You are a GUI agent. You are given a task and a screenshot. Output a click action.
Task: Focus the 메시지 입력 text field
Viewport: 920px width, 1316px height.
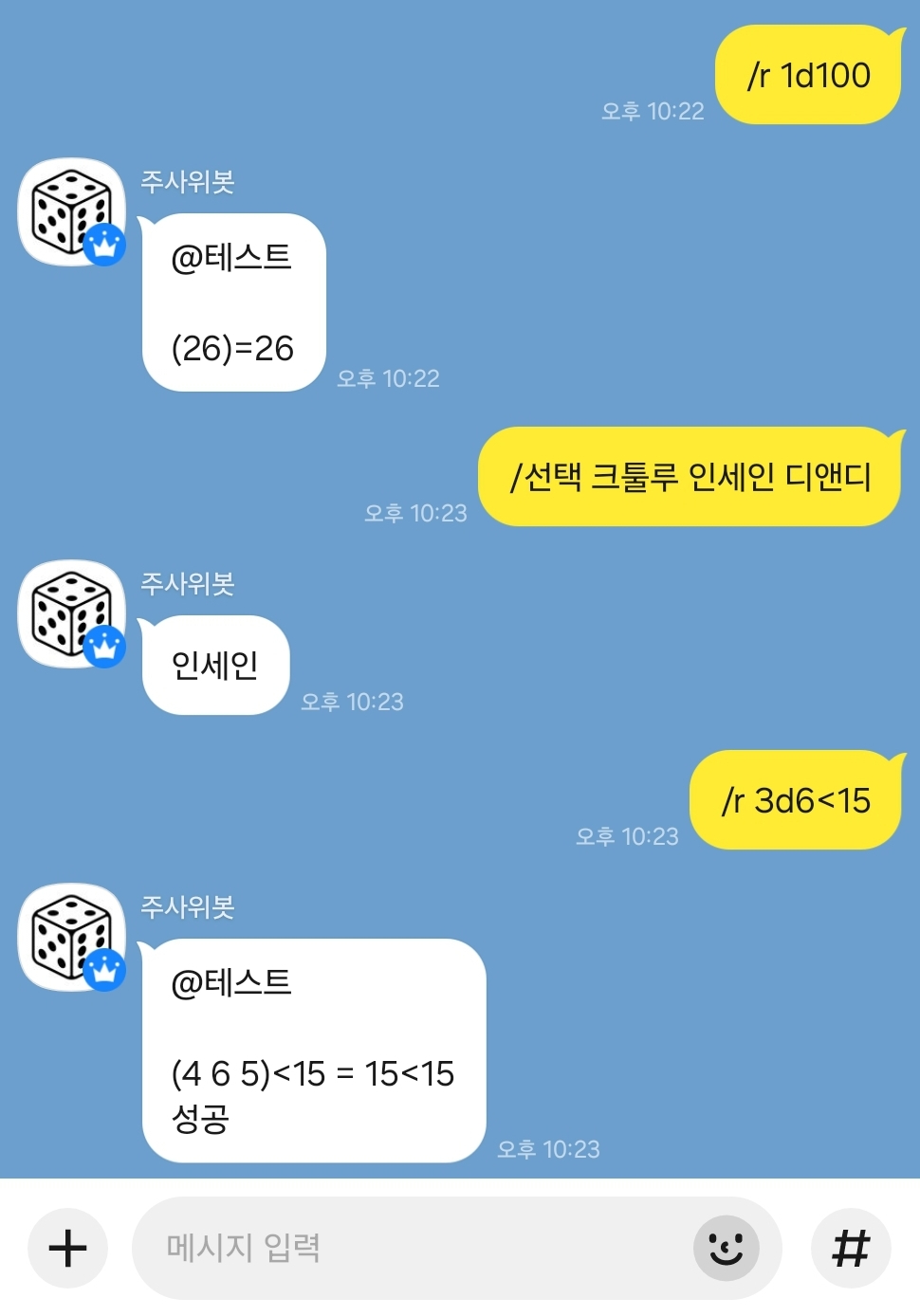point(408,1248)
